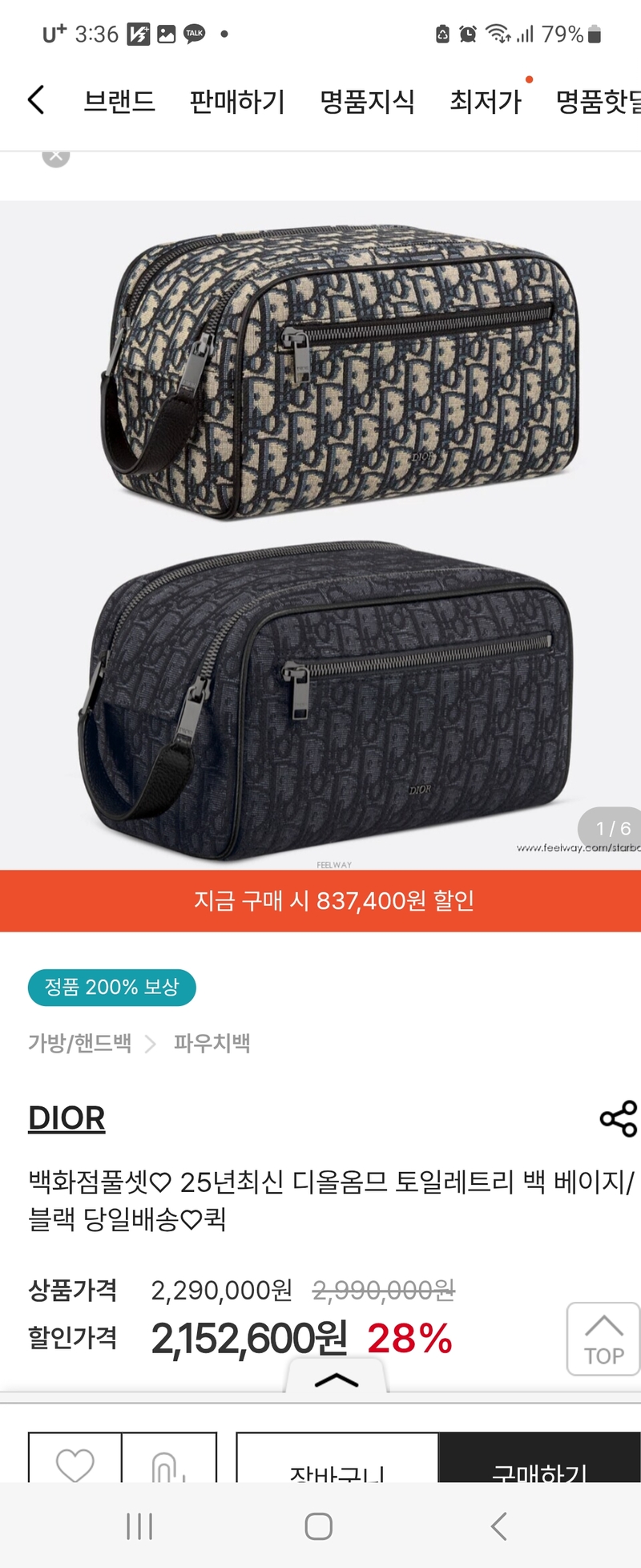This screenshot has width=641, height=1568.
Task: Share this product
Action: (618, 1118)
